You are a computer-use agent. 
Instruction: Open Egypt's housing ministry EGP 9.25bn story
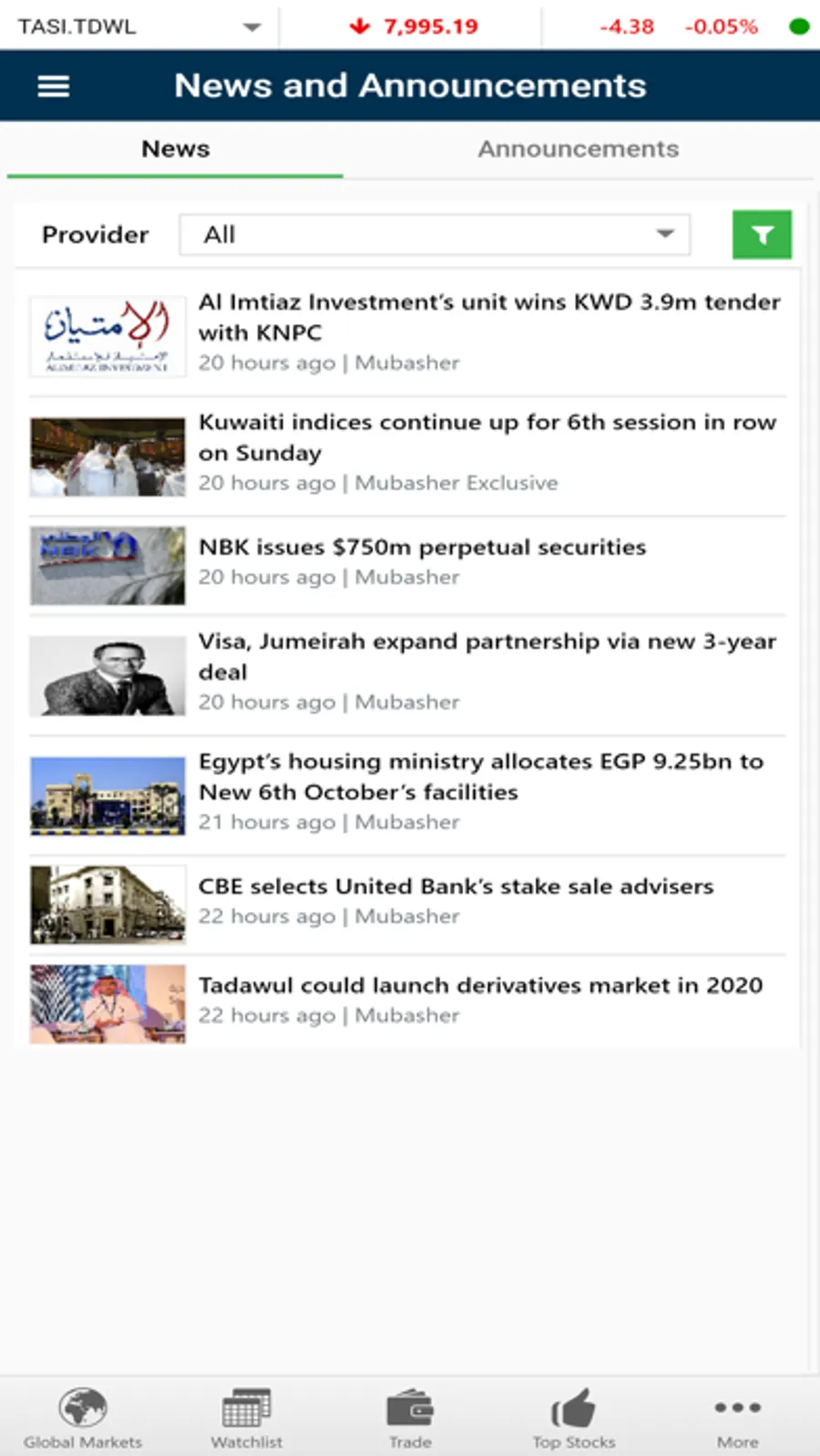(x=480, y=776)
